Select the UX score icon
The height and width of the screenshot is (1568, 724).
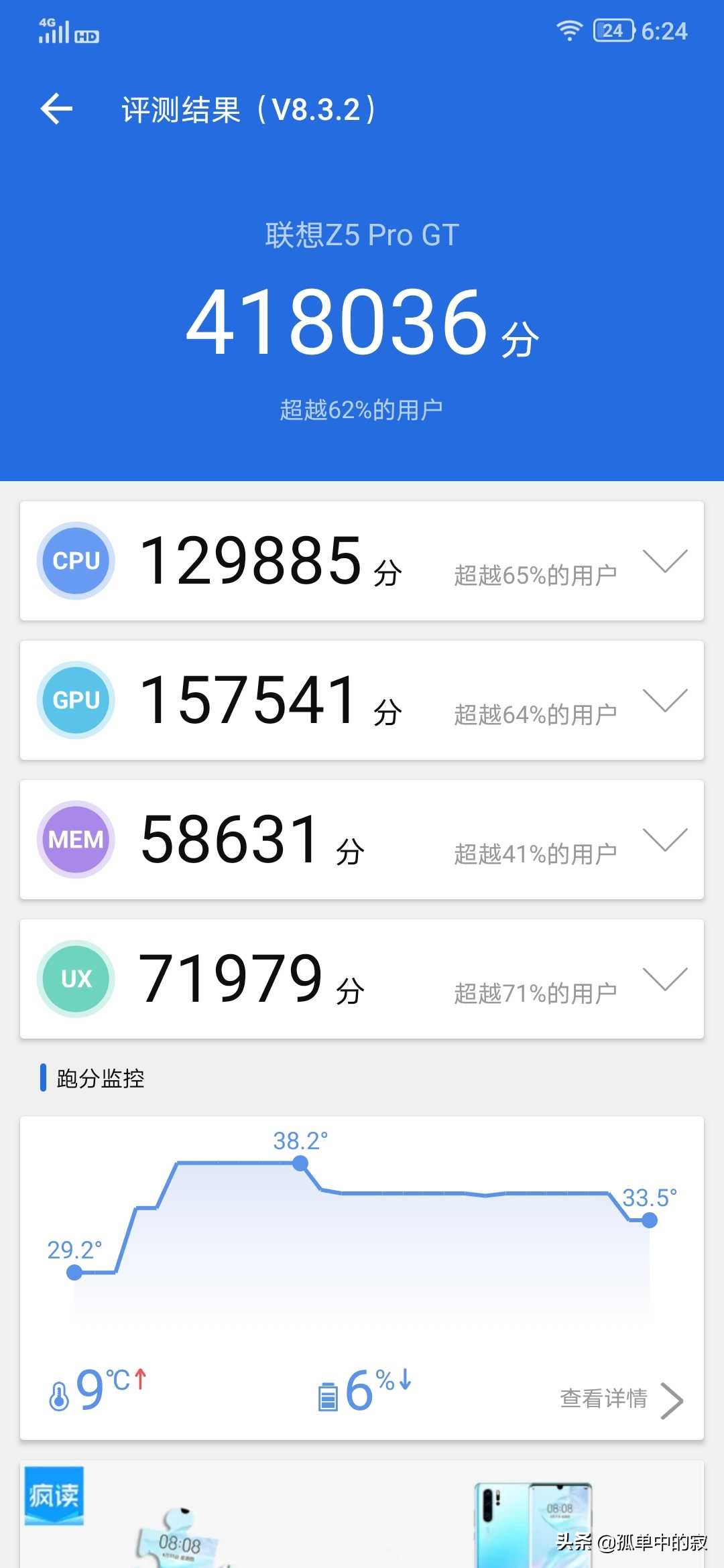[x=75, y=978]
